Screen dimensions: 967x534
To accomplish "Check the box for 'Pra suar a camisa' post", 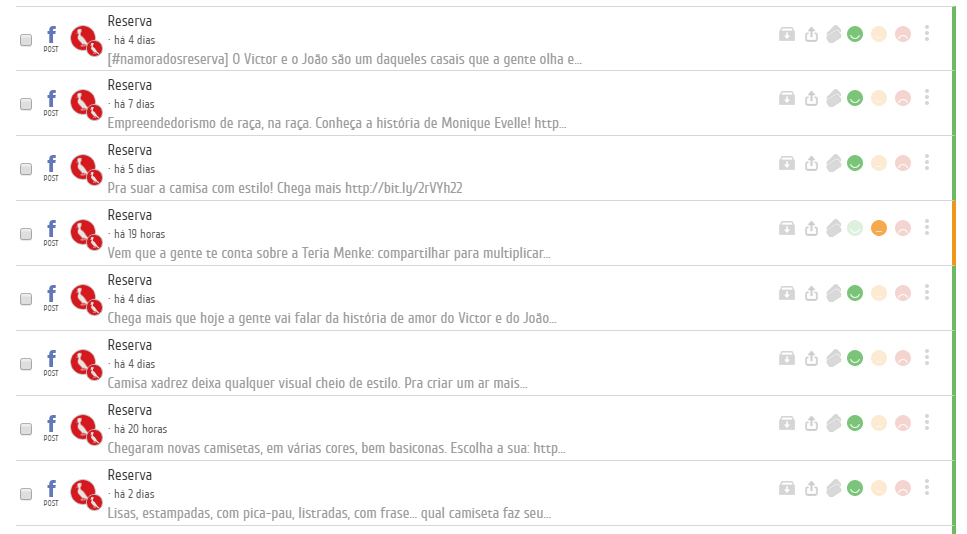I will pos(26,170).
